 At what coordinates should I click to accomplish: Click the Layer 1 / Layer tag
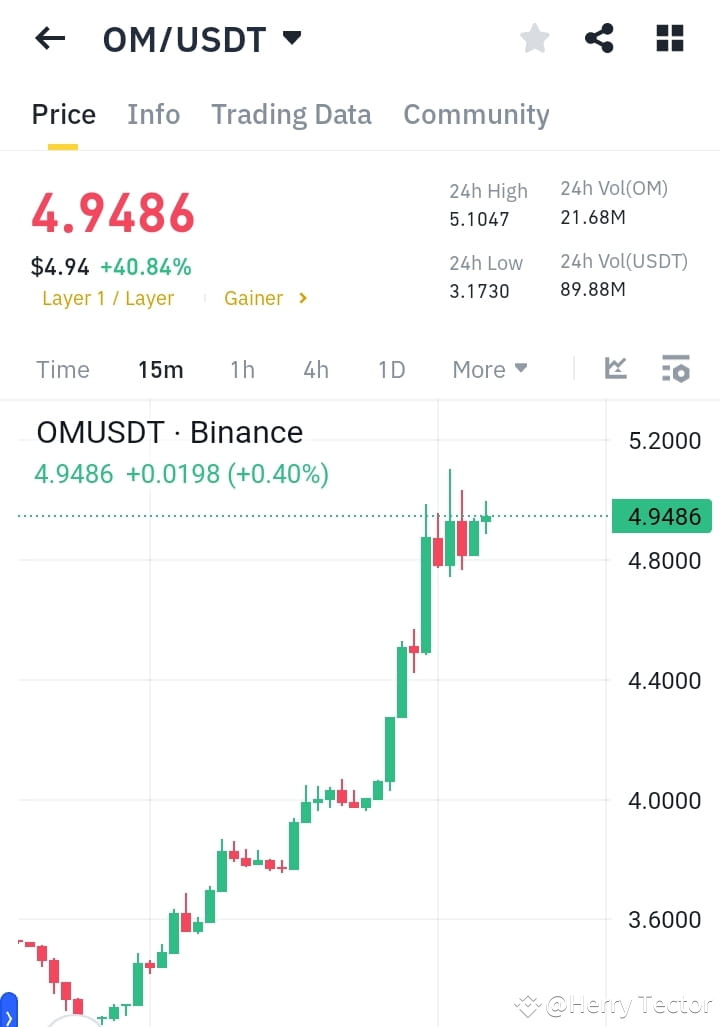pos(108,298)
